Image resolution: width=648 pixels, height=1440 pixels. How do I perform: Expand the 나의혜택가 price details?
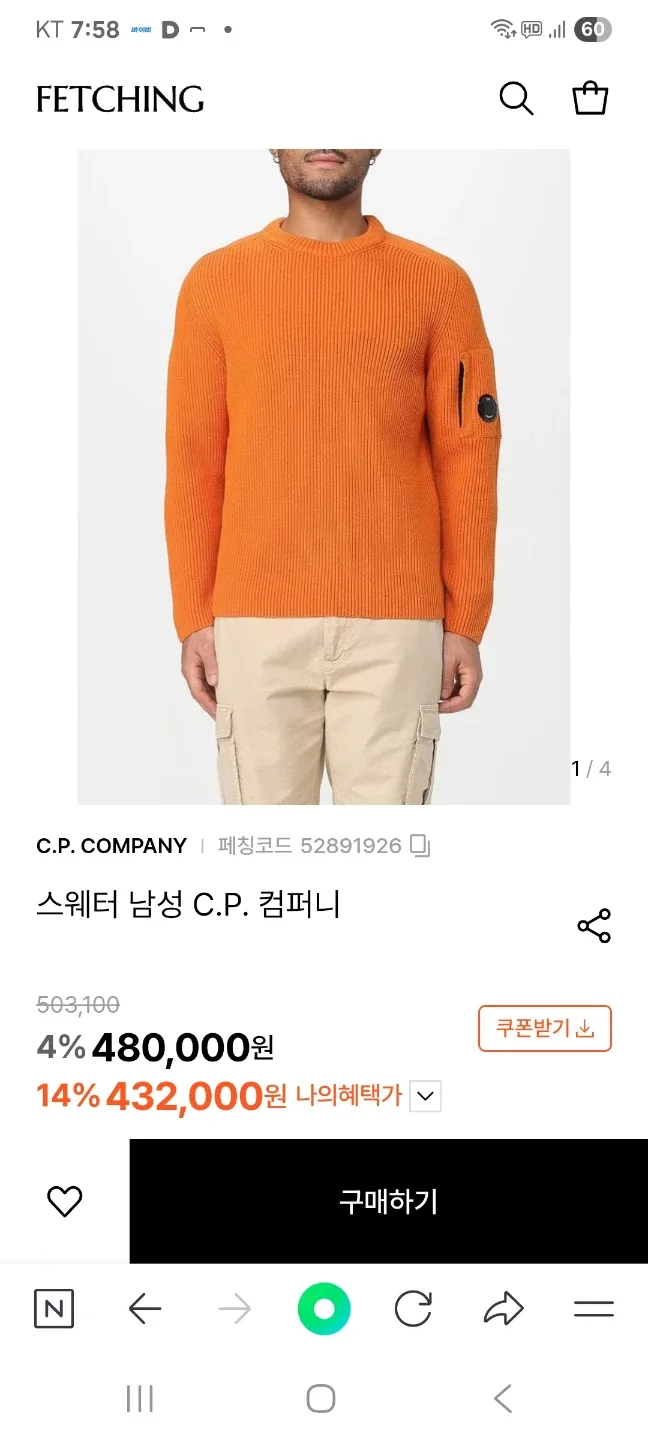(x=426, y=1096)
